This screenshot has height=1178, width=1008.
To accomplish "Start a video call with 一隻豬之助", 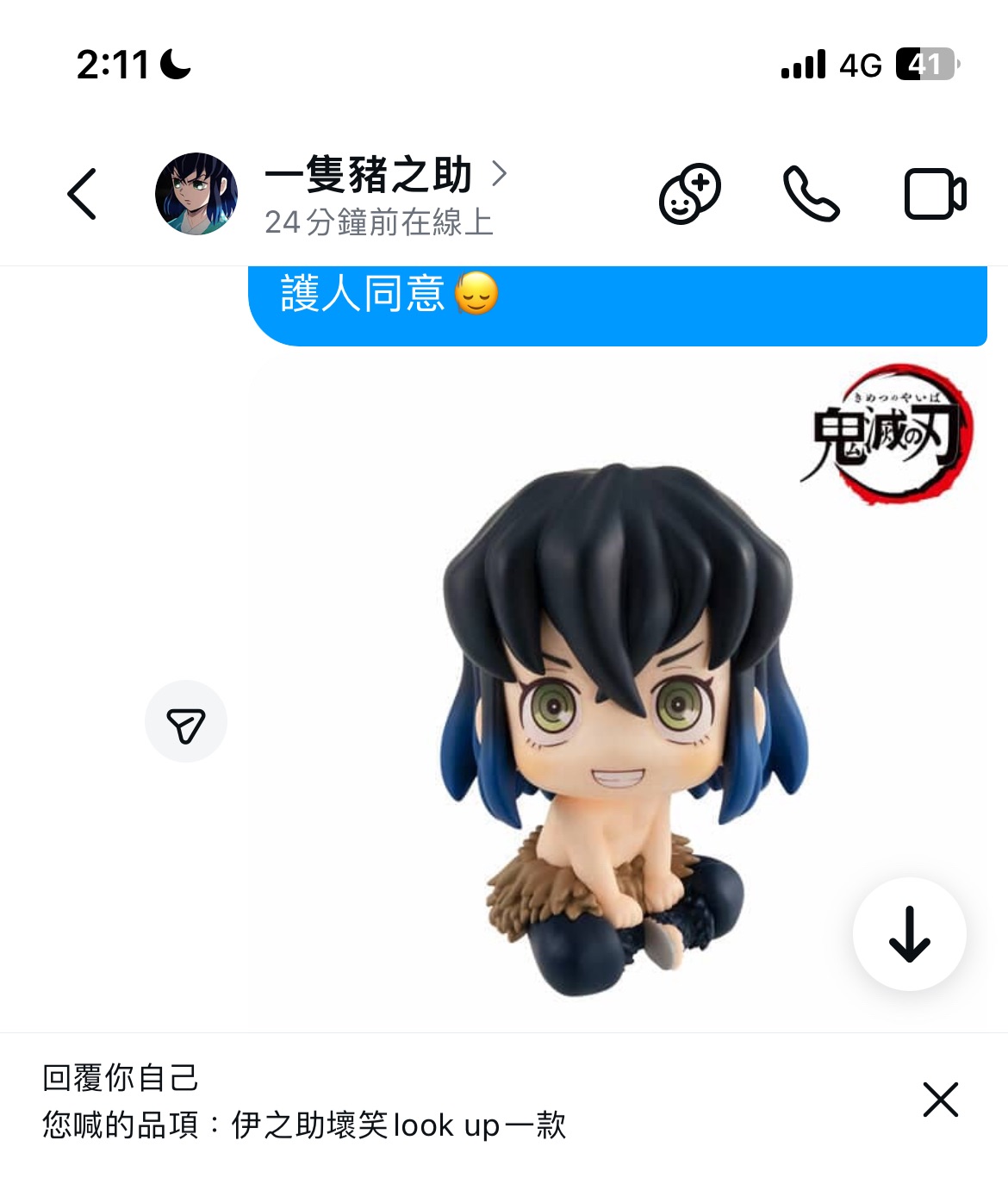I will click(x=935, y=194).
